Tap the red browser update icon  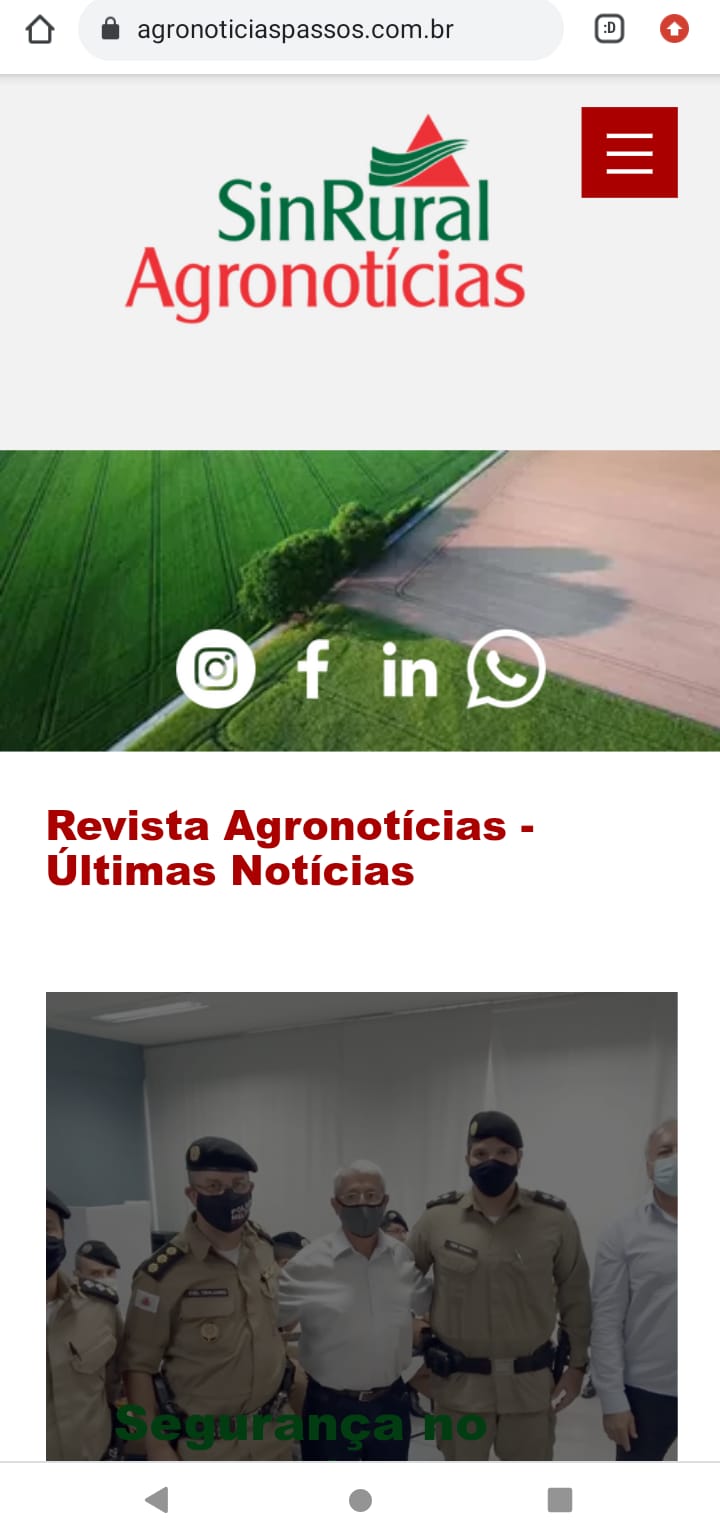point(674,30)
